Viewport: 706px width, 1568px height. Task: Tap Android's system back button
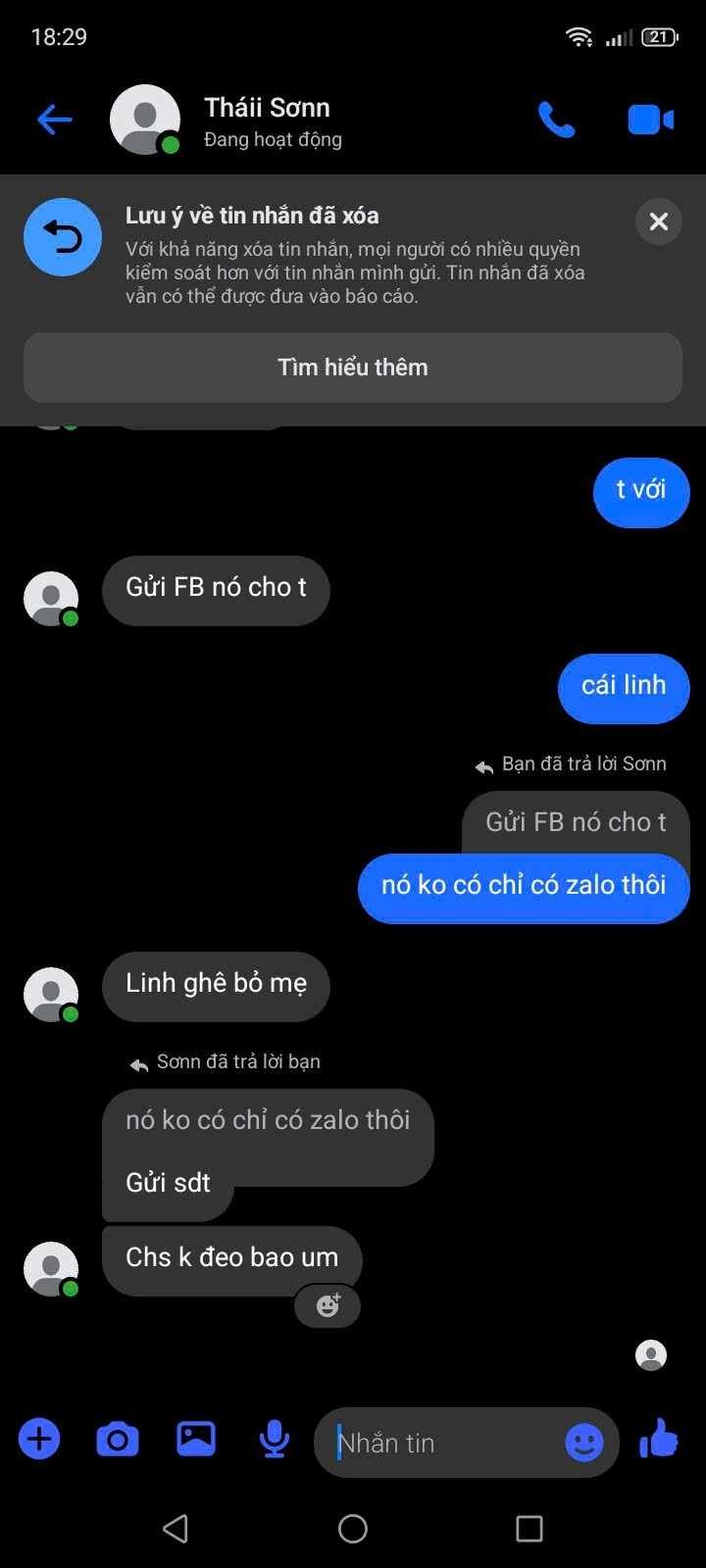click(x=176, y=1528)
